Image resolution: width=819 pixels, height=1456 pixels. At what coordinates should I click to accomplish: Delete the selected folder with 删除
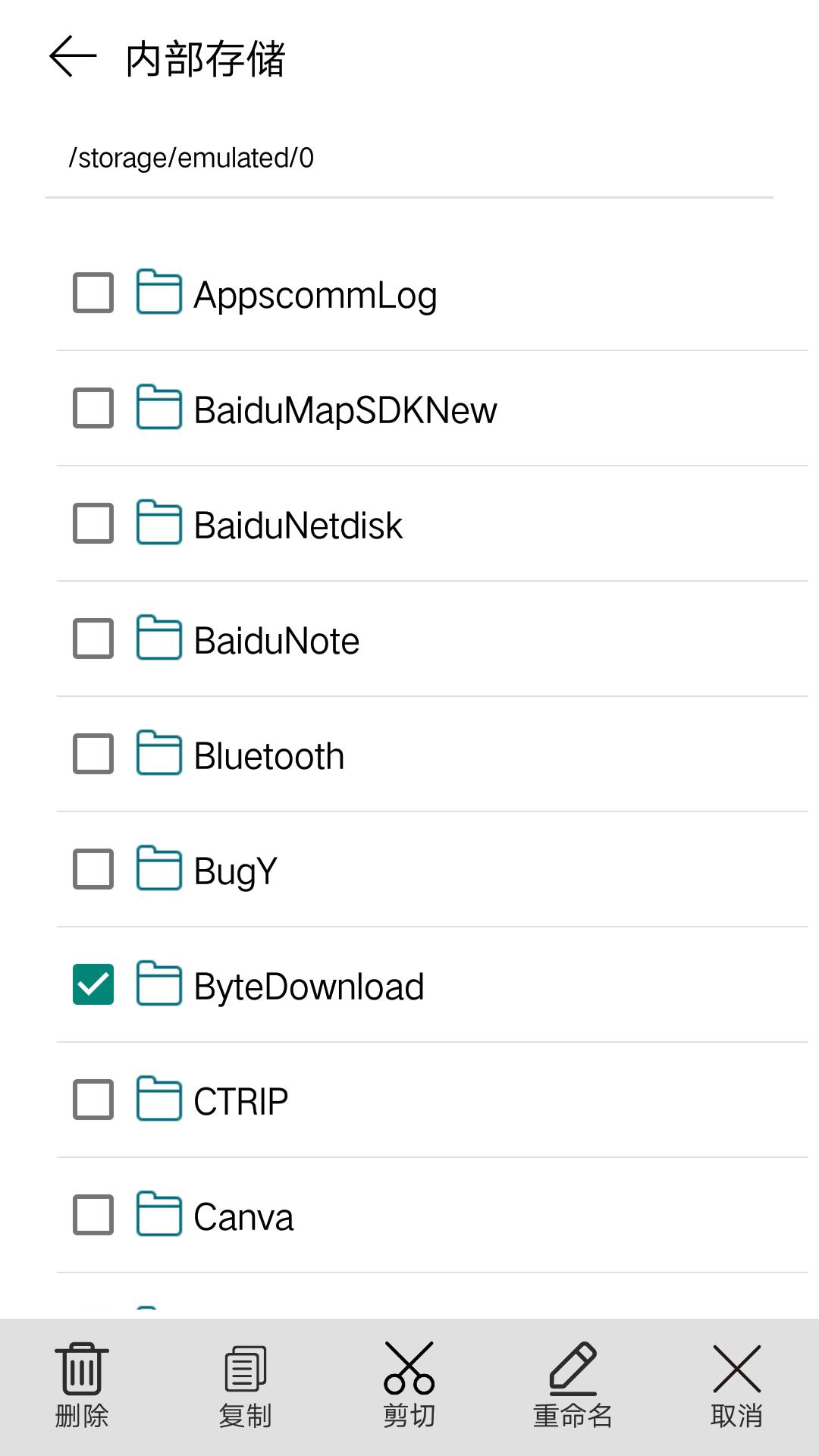[82, 1385]
